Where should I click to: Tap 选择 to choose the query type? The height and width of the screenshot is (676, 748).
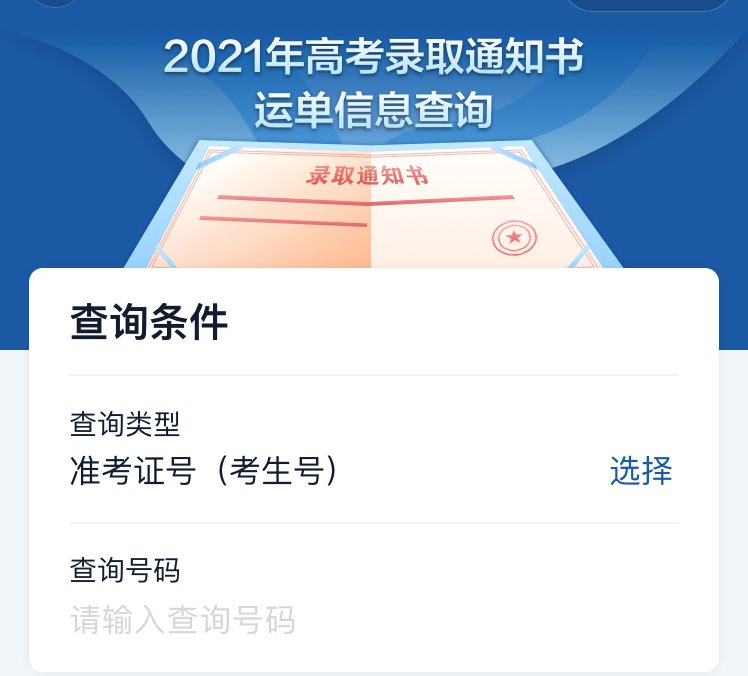641,470
